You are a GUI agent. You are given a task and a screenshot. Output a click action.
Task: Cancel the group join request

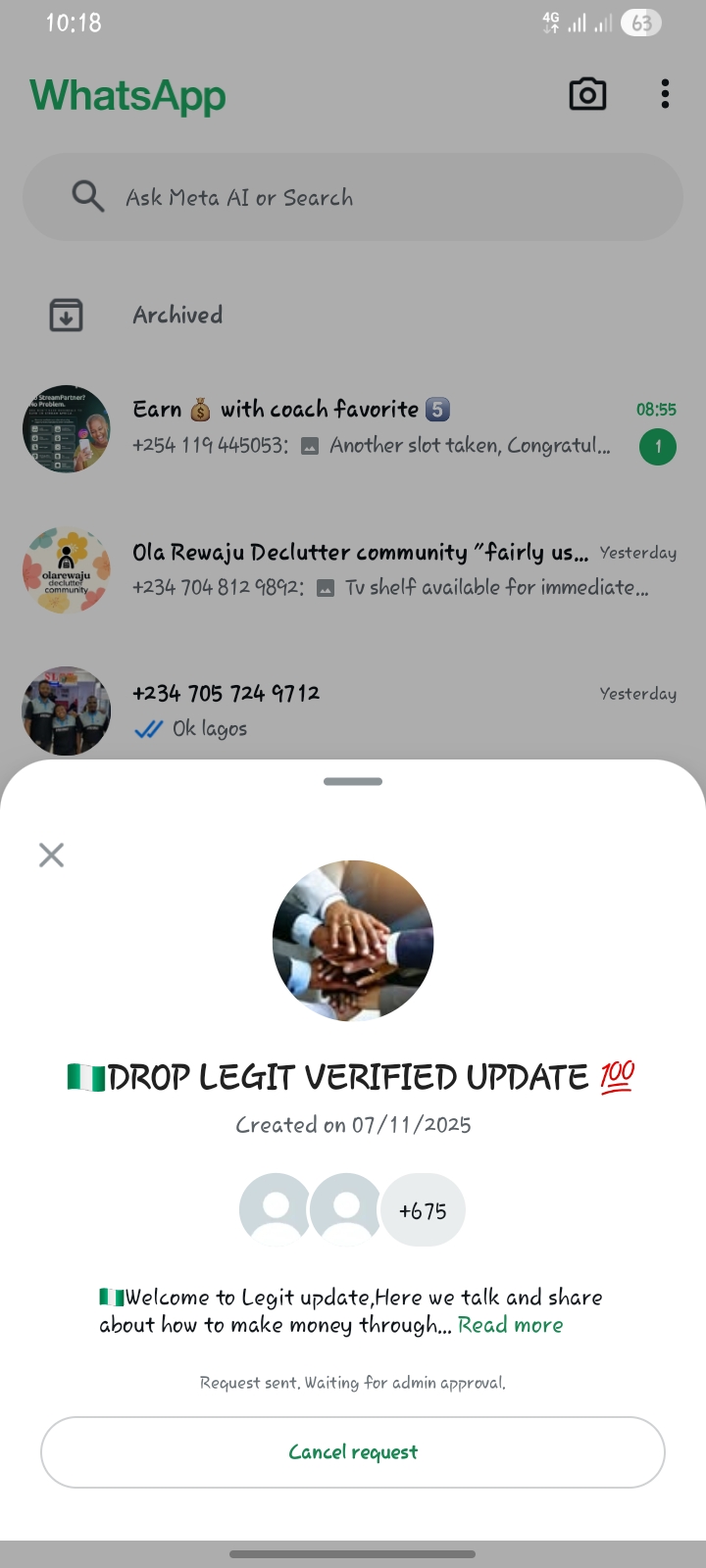click(353, 1451)
